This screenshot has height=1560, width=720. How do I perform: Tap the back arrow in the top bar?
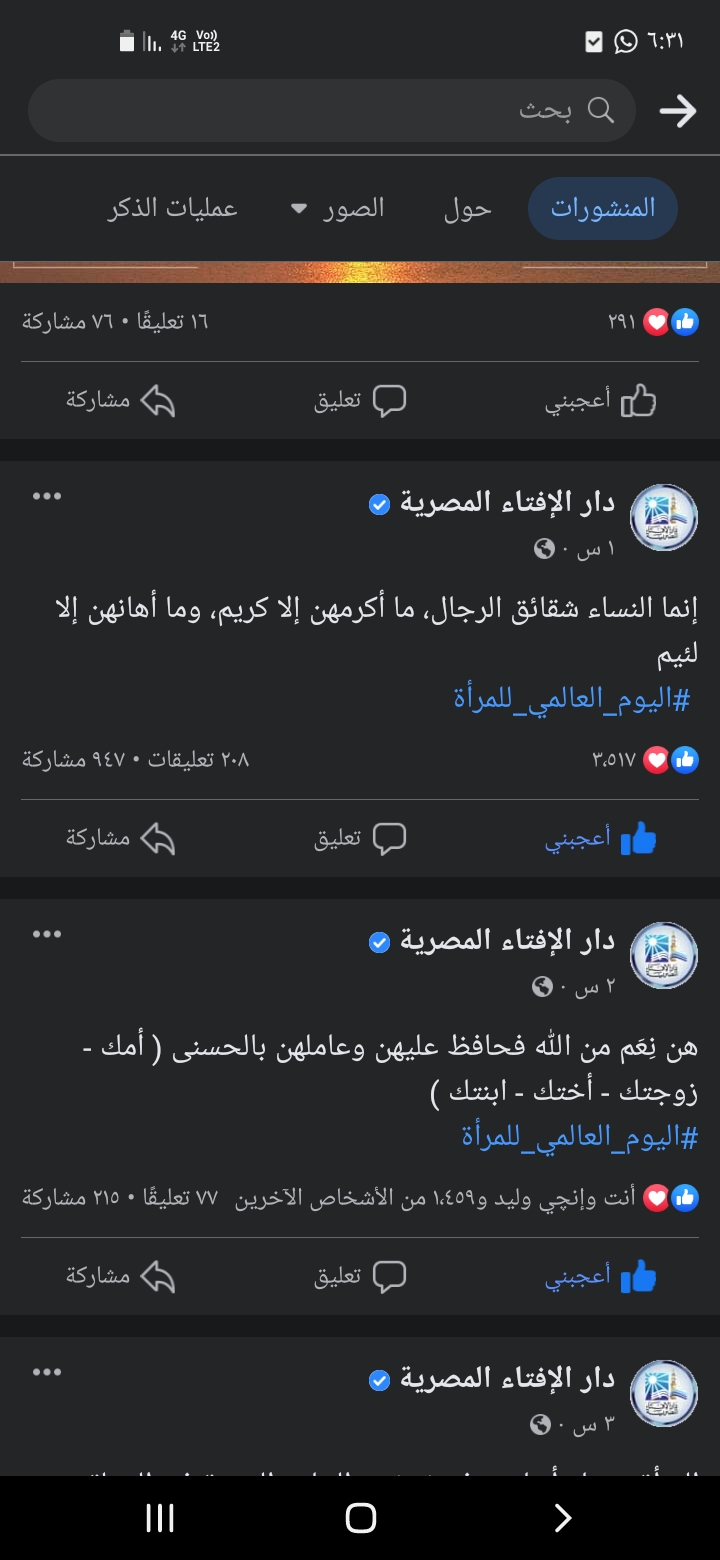click(677, 112)
